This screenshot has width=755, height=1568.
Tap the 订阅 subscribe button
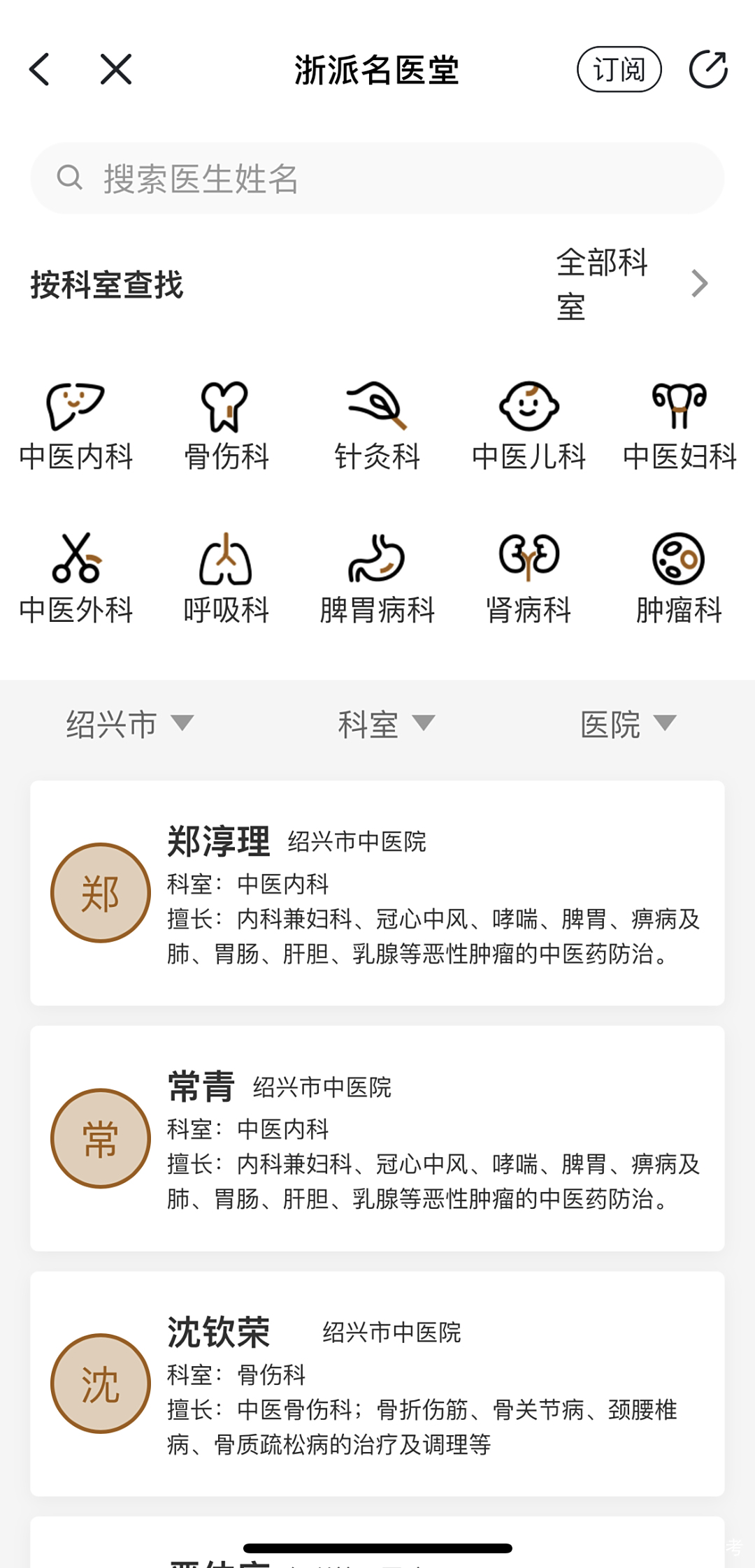pyautogui.click(x=619, y=70)
